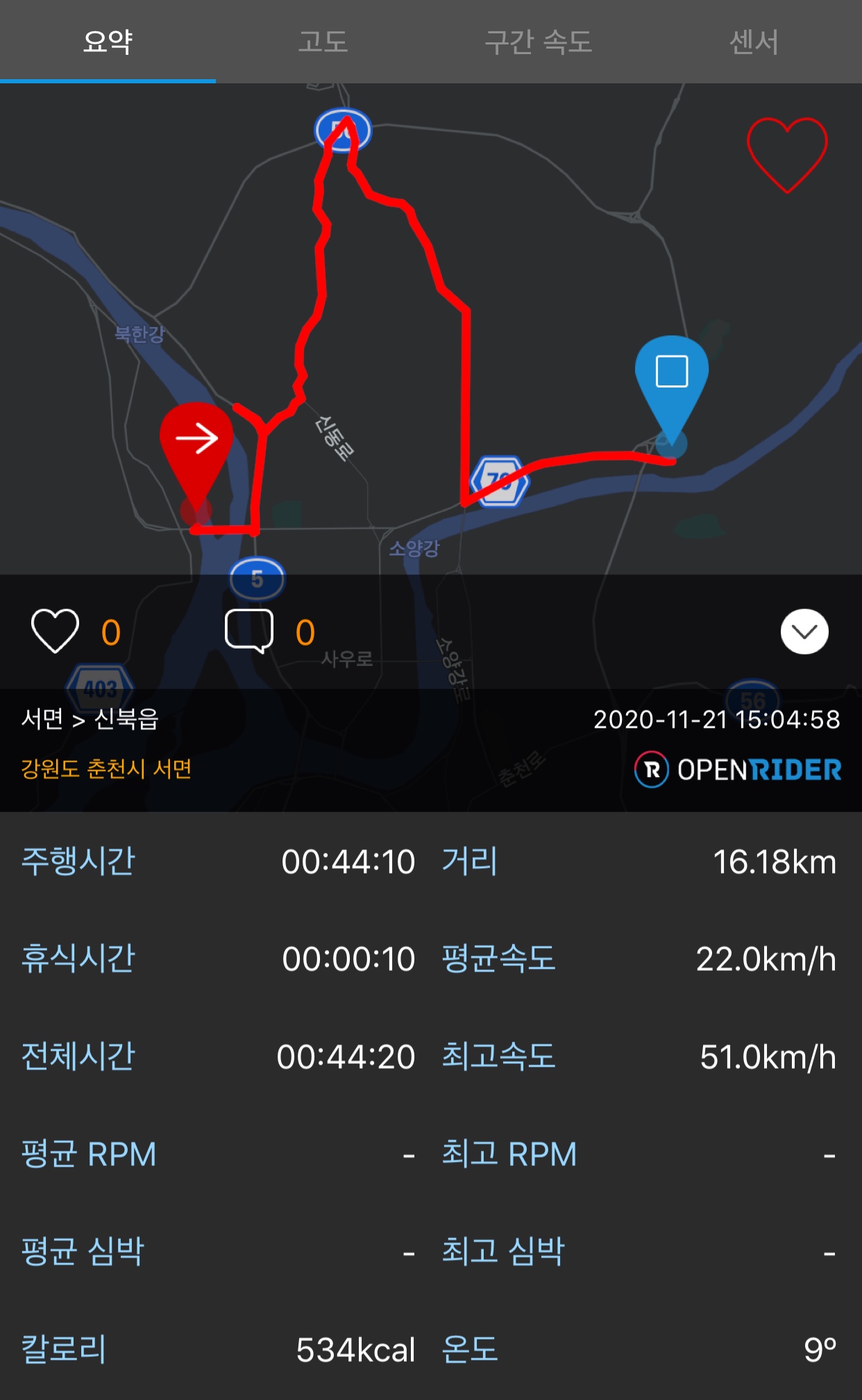
Task: Favorite this ride with the red heart
Action: click(x=787, y=155)
